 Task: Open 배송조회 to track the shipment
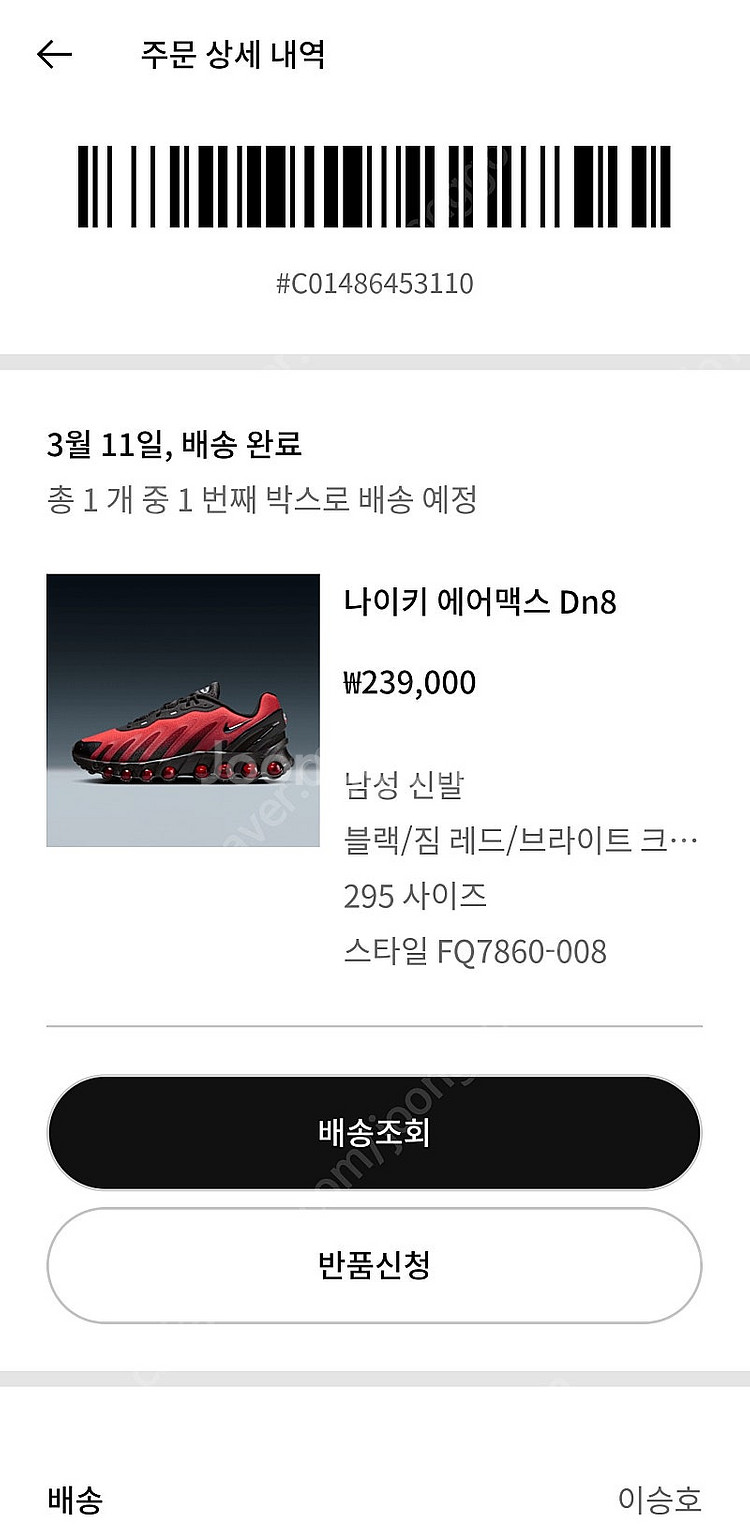coord(375,1131)
